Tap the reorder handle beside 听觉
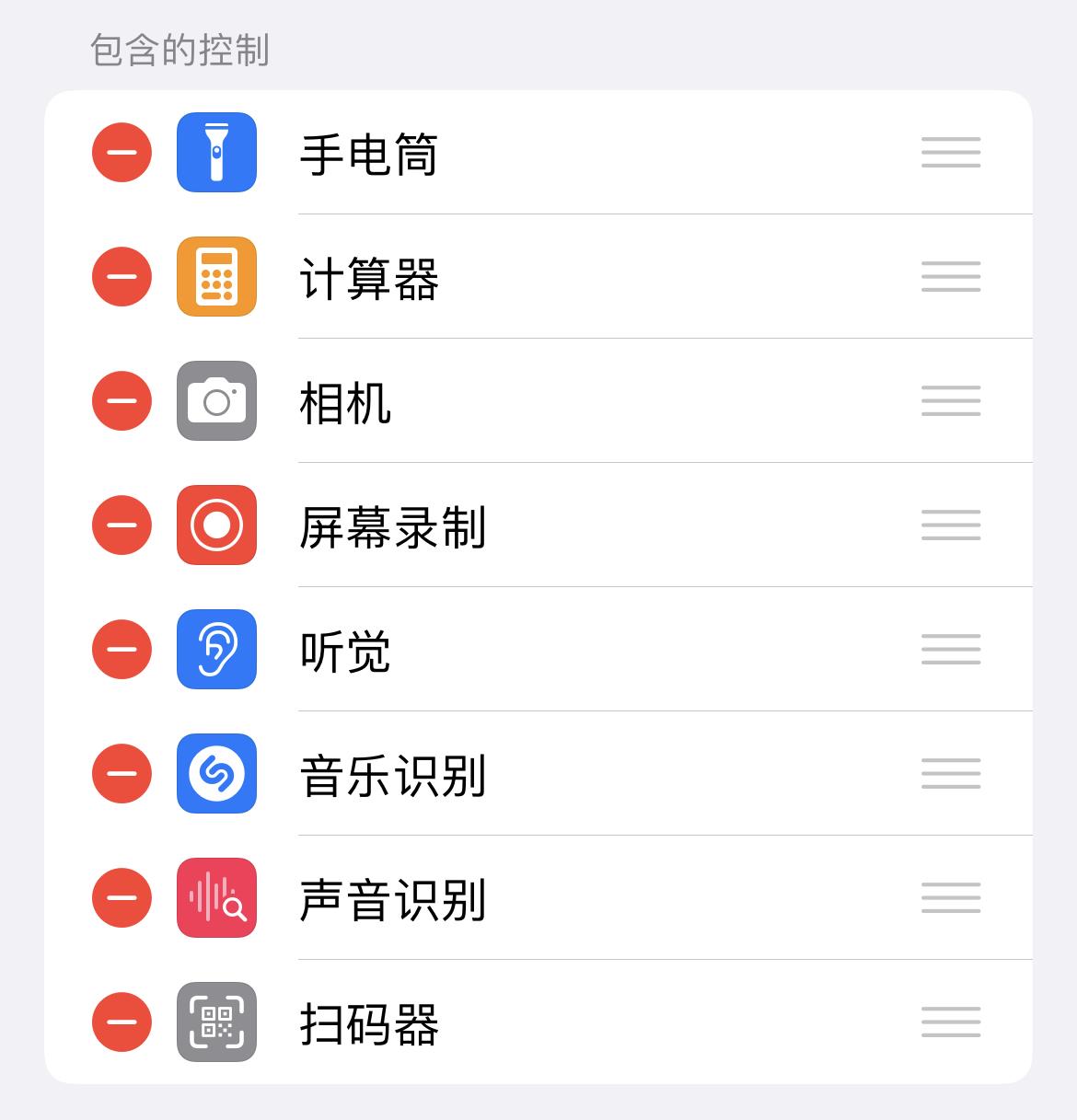This screenshot has height=1120, width=1077. tap(950, 650)
